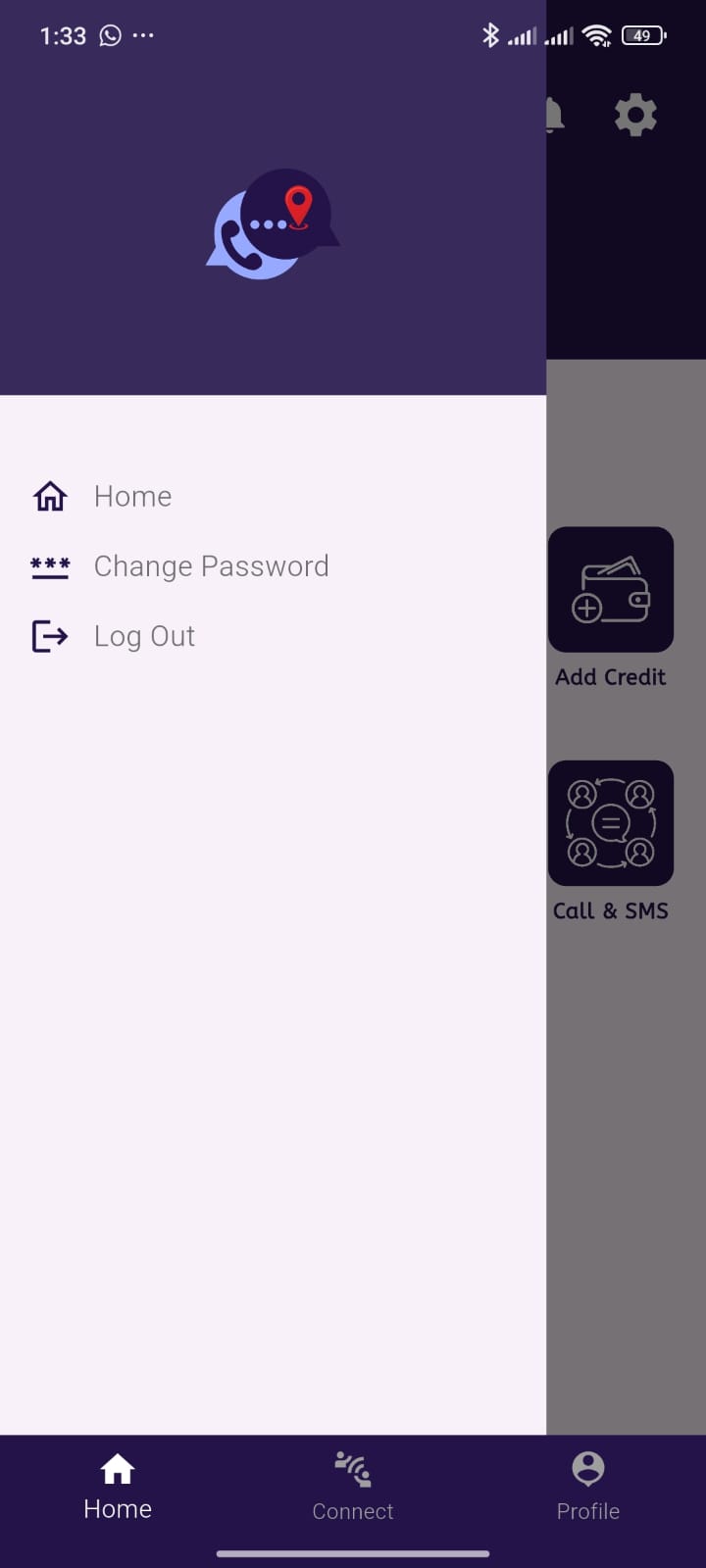Open the Add Credit tile
The width and height of the screenshot is (706, 1568).
click(x=610, y=590)
